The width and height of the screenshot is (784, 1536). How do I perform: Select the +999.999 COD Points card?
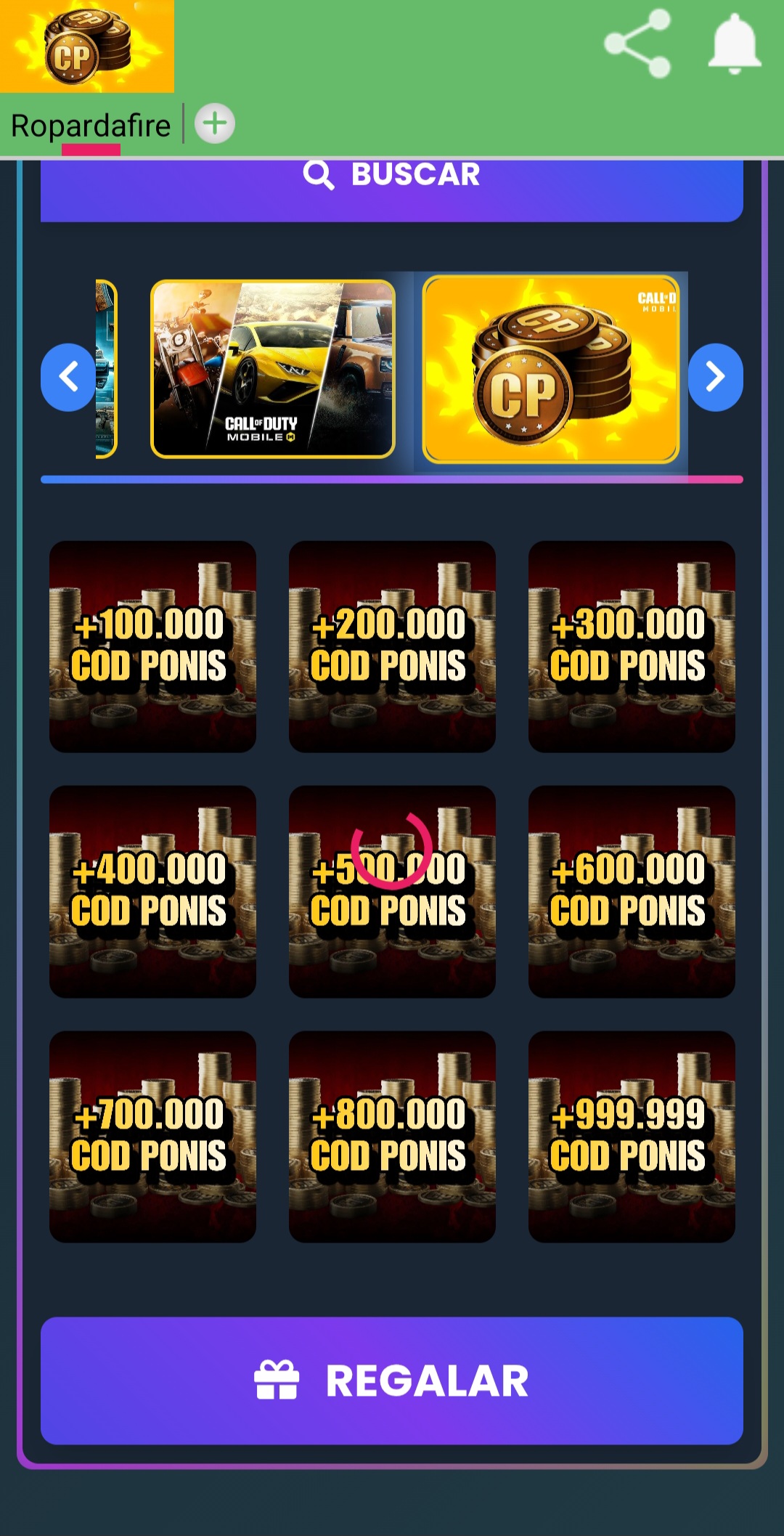[632, 1137]
